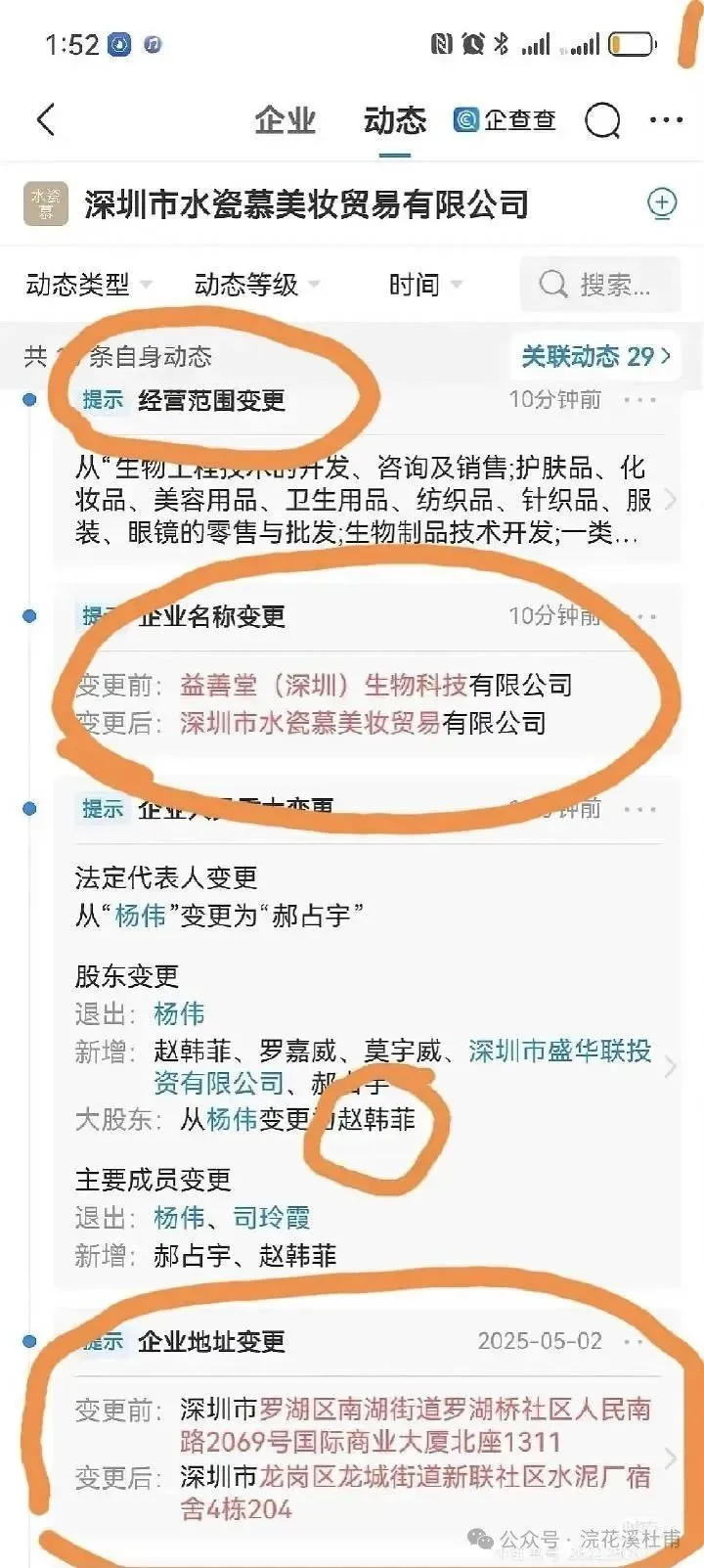Open the three-dot overflow menu in the header
Viewport: 704px width, 1568px height.
pos(666,119)
